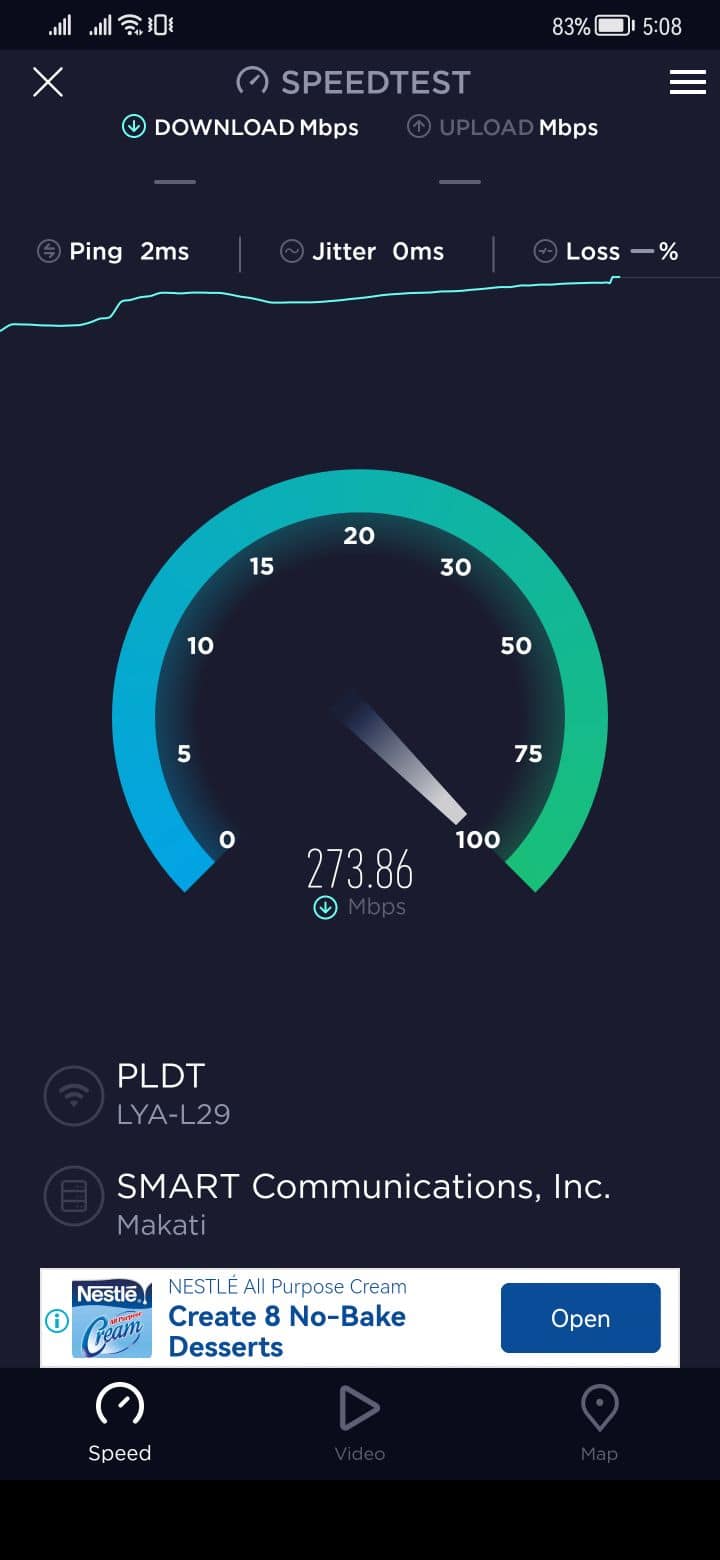The height and width of the screenshot is (1560, 720).
Task: Open the PLDT connection details
Action: pos(160,1094)
